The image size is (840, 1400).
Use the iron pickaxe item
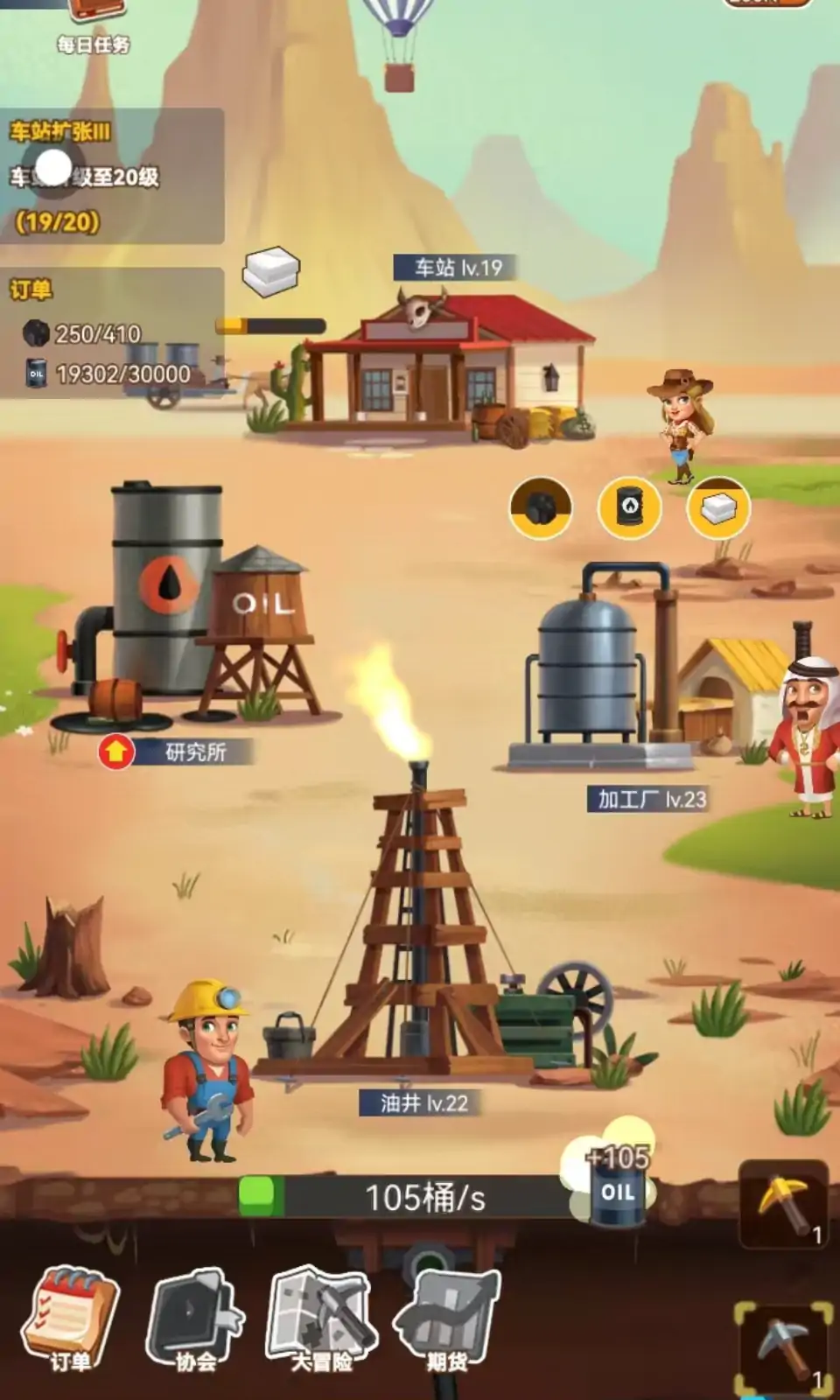(783, 1347)
